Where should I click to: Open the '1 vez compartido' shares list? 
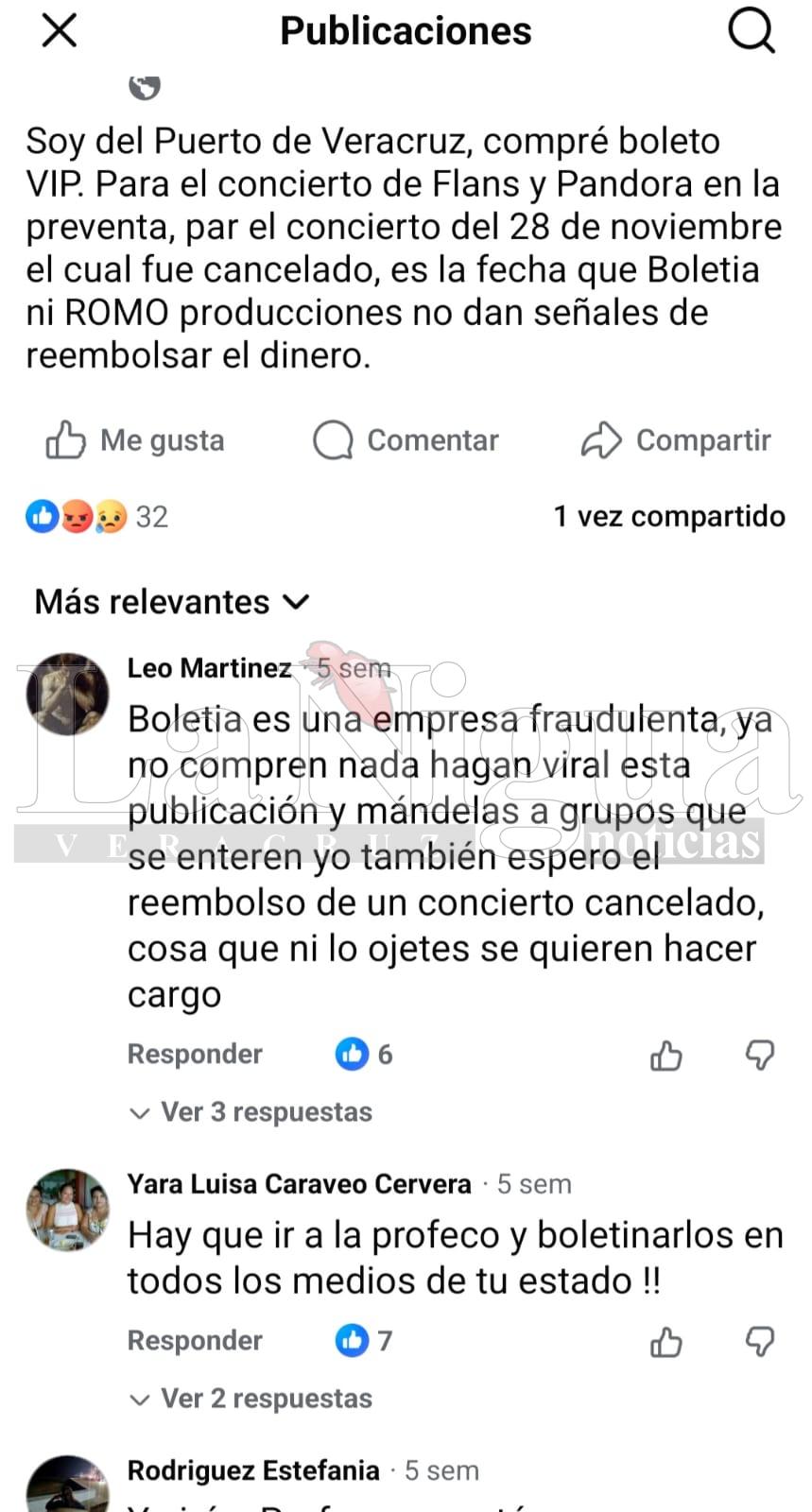pyautogui.click(x=669, y=517)
